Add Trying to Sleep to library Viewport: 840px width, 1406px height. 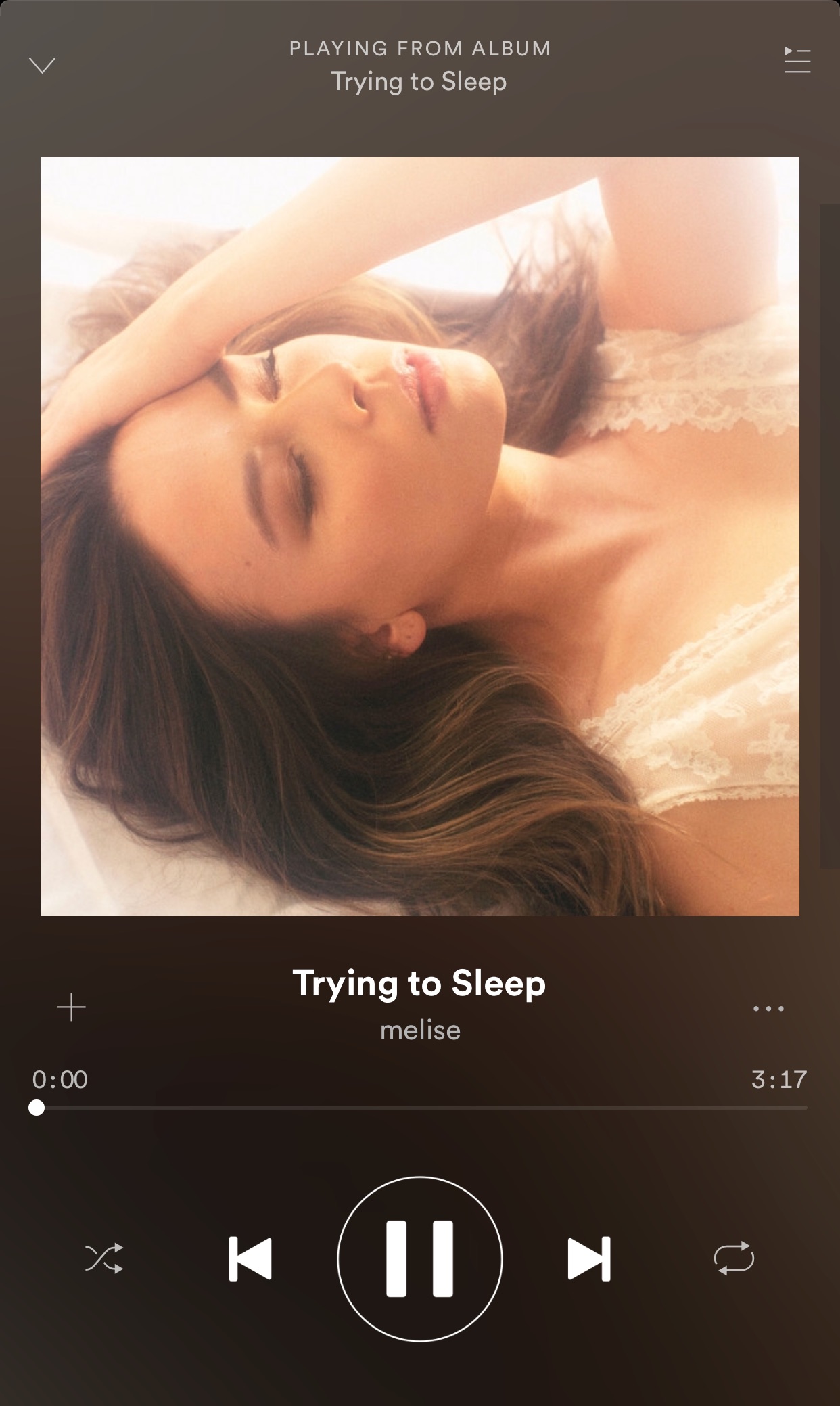pos(71,1007)
